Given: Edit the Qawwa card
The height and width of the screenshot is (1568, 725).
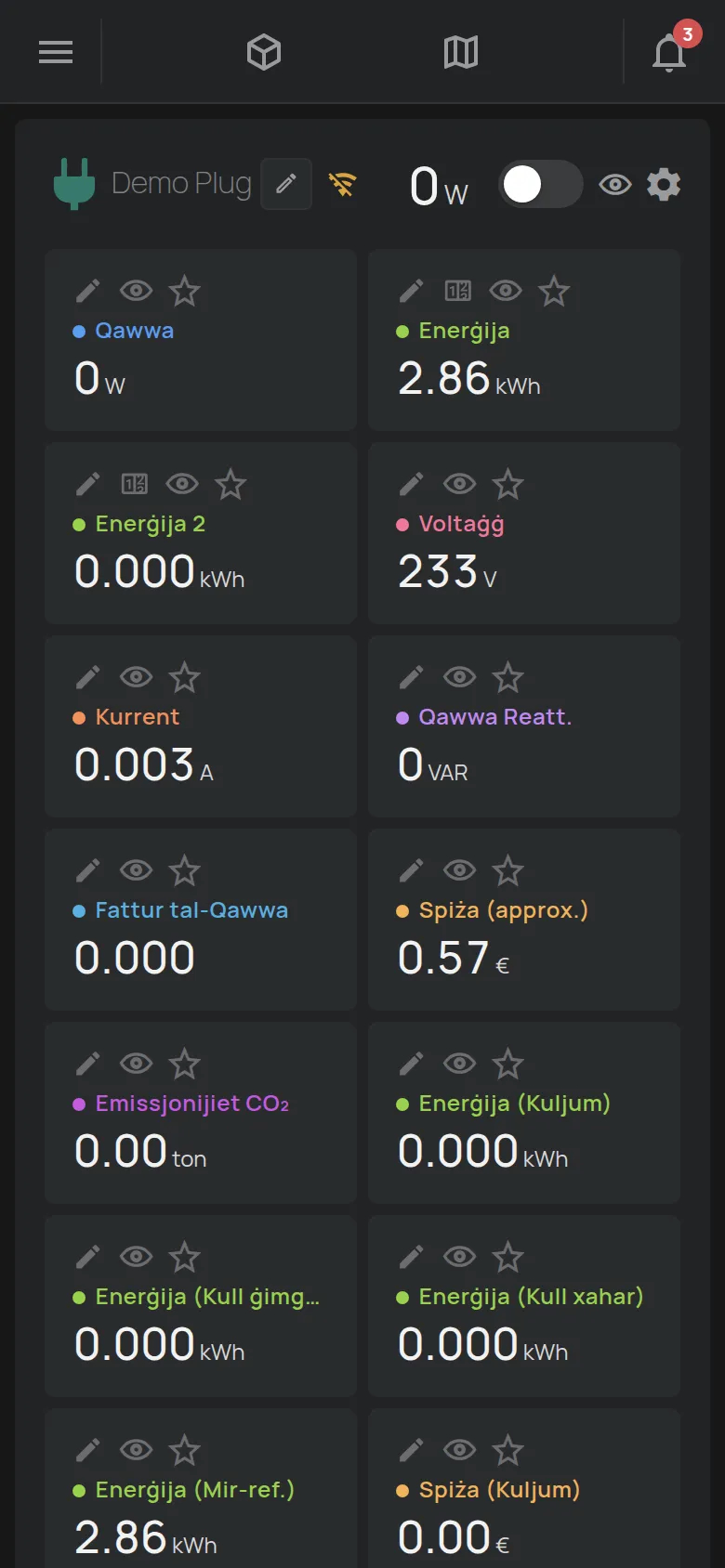Looking at the screenshot, I should coord(87,292).
